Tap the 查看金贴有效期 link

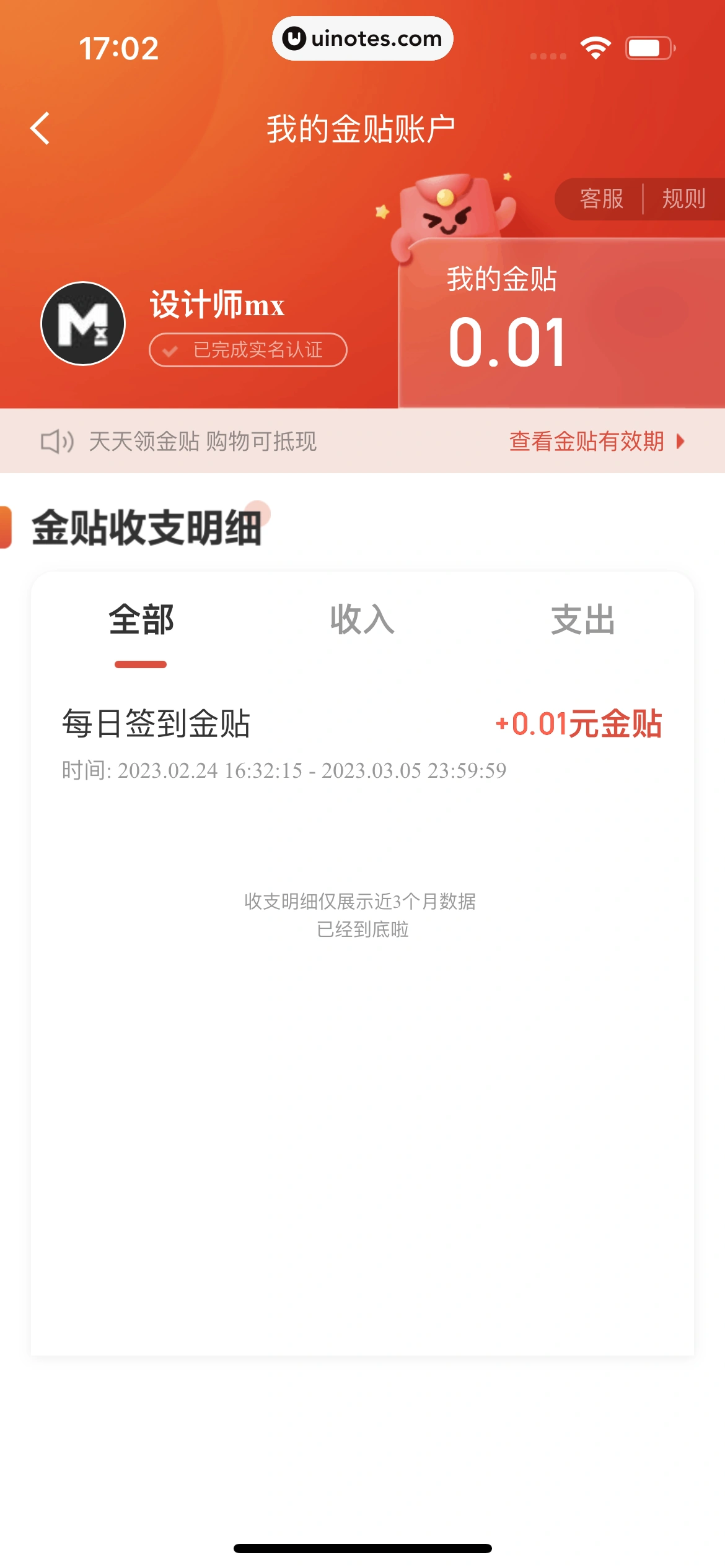[x=596, y=442]
